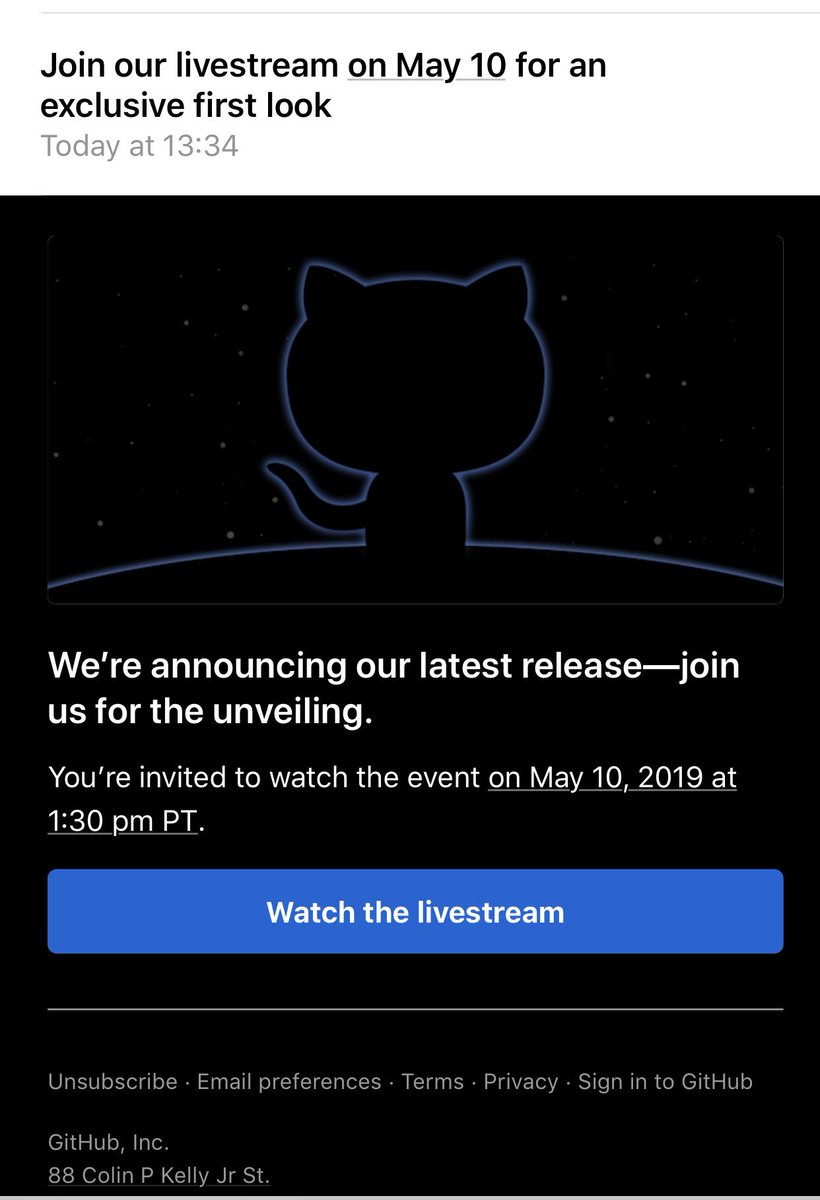Open Email preferences link
The width and height of the screenshot is (820, 1200).
pyautogui.click(x=289, y=1081)
